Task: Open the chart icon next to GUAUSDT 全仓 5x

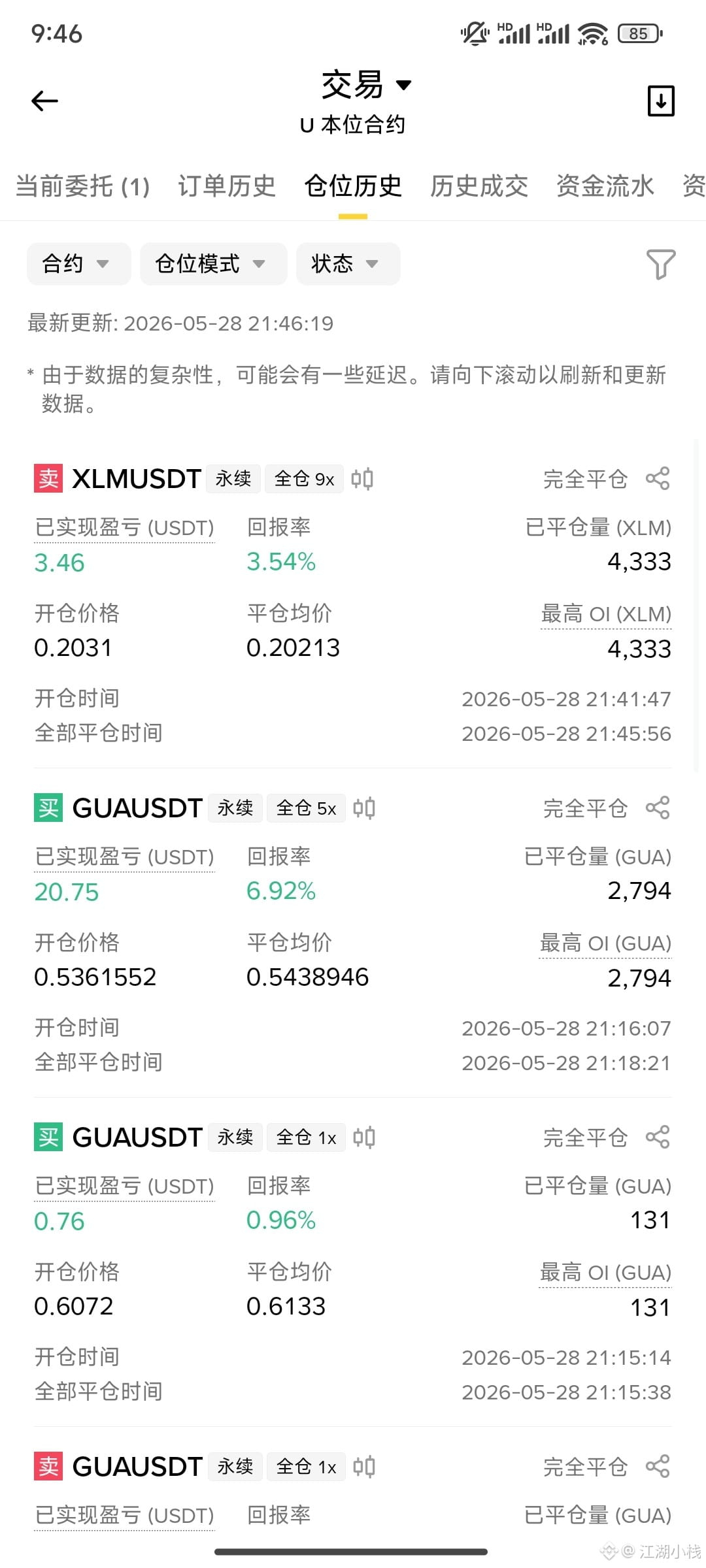Action: click(x=364, y=808)
